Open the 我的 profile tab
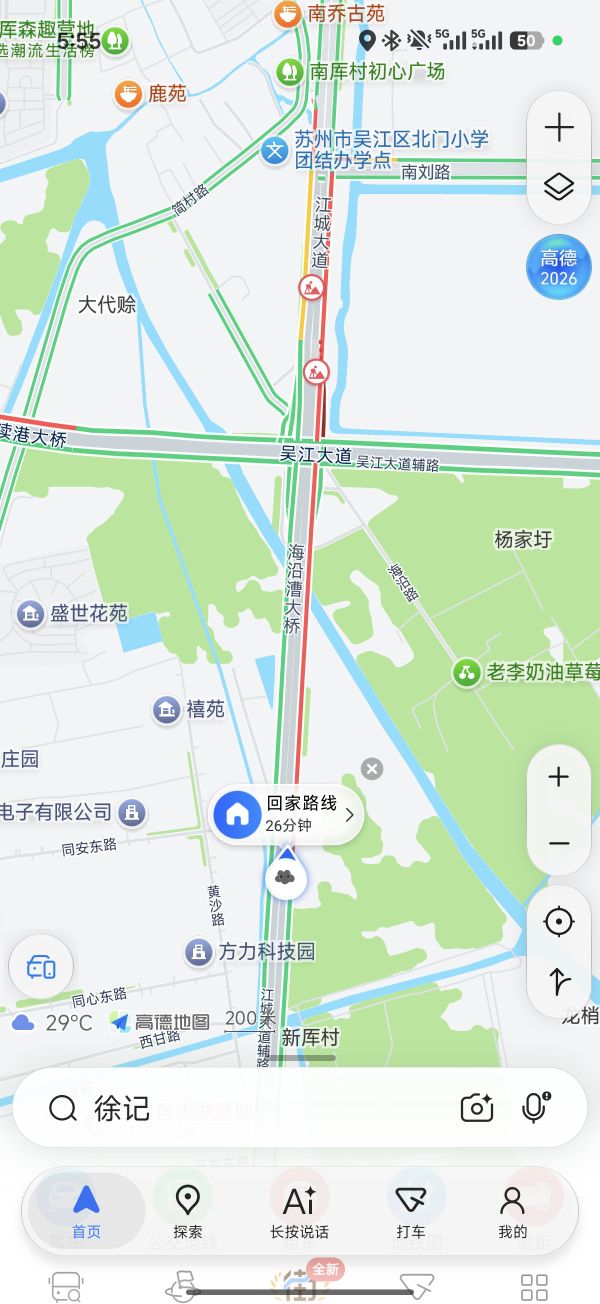 tap(512, 1211)
